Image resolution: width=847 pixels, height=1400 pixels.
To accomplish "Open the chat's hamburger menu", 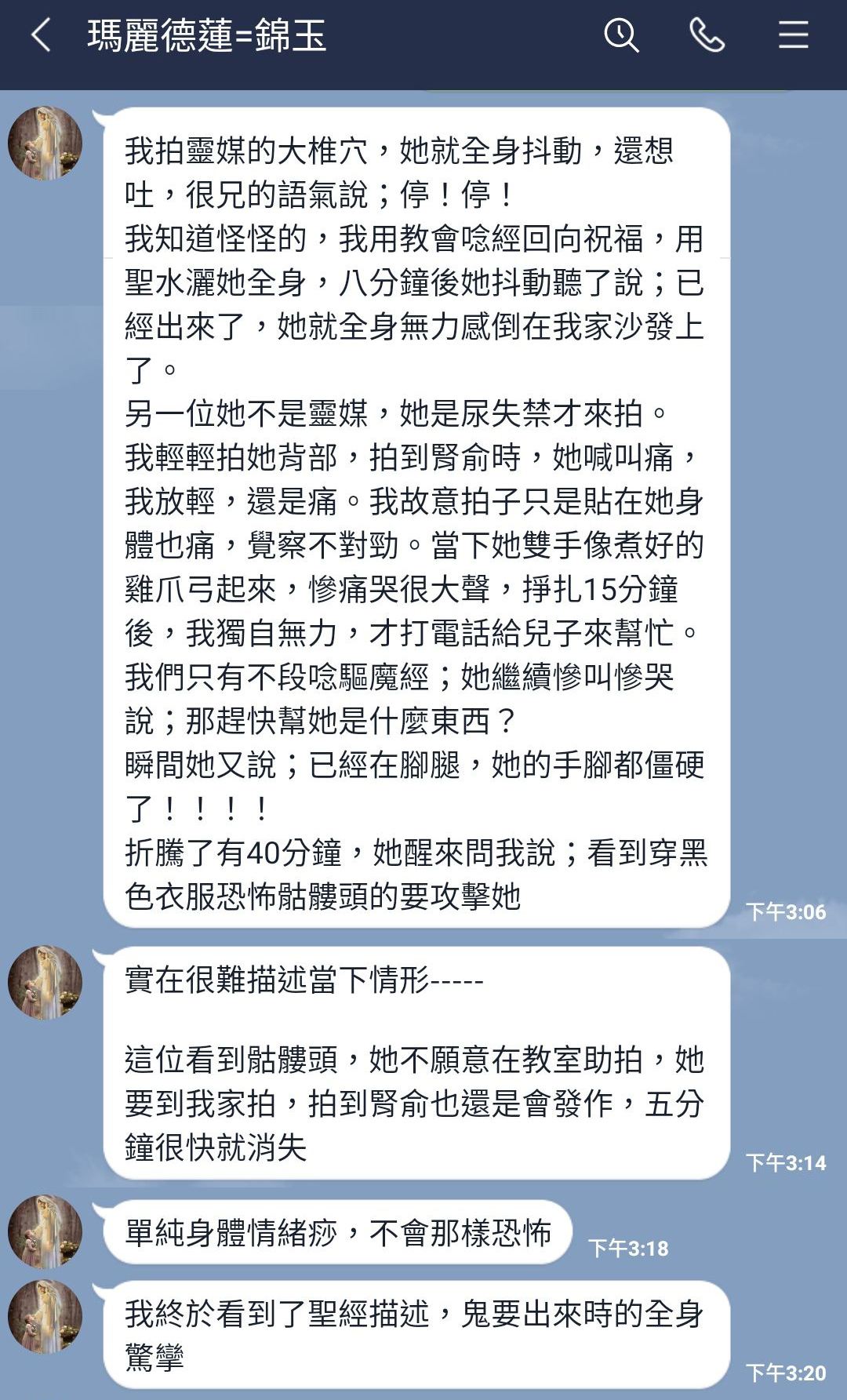I will click(x=793, y=36).
